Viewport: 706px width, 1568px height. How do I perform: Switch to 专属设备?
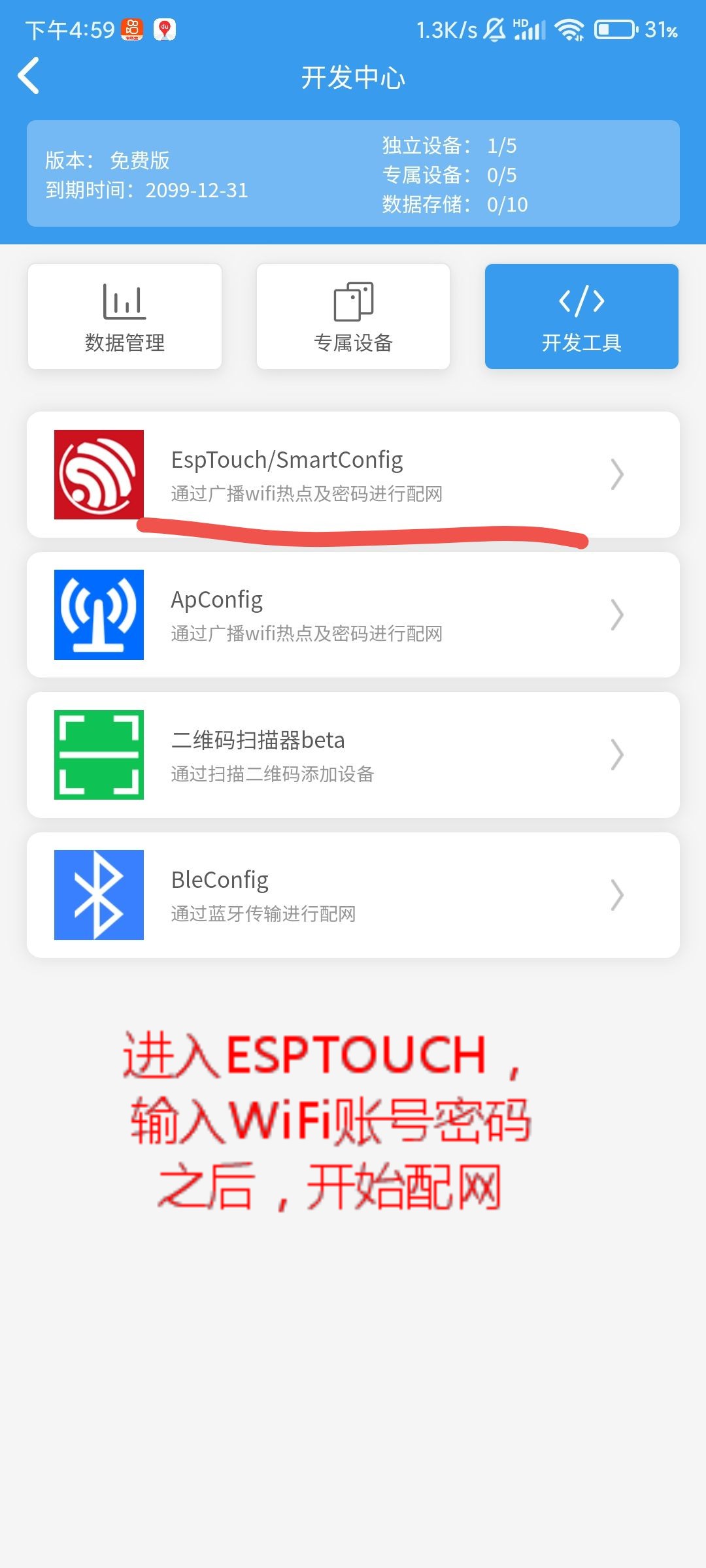coord(353,316)
